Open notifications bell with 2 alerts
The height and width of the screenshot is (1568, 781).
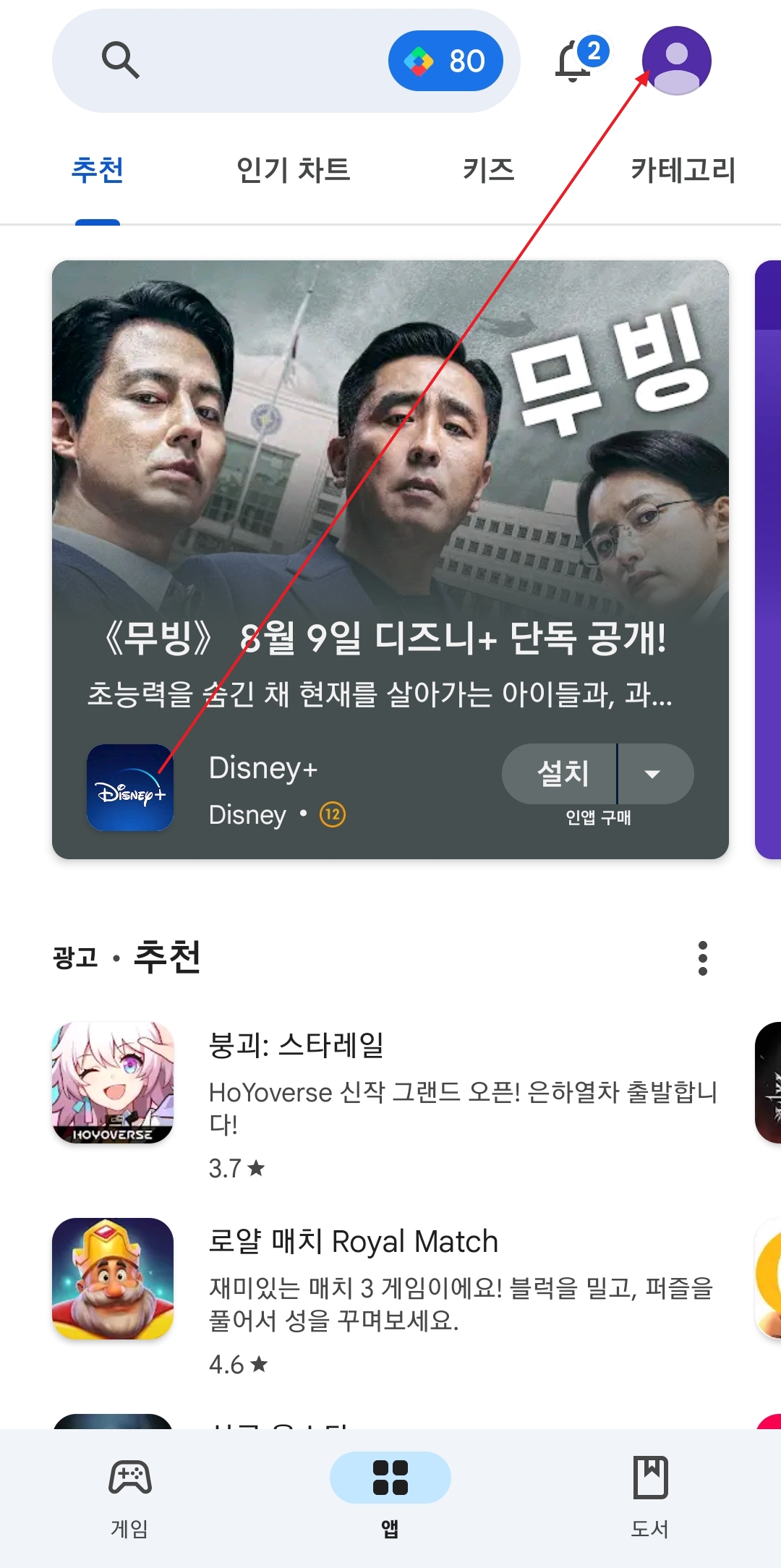pos(573,61)
